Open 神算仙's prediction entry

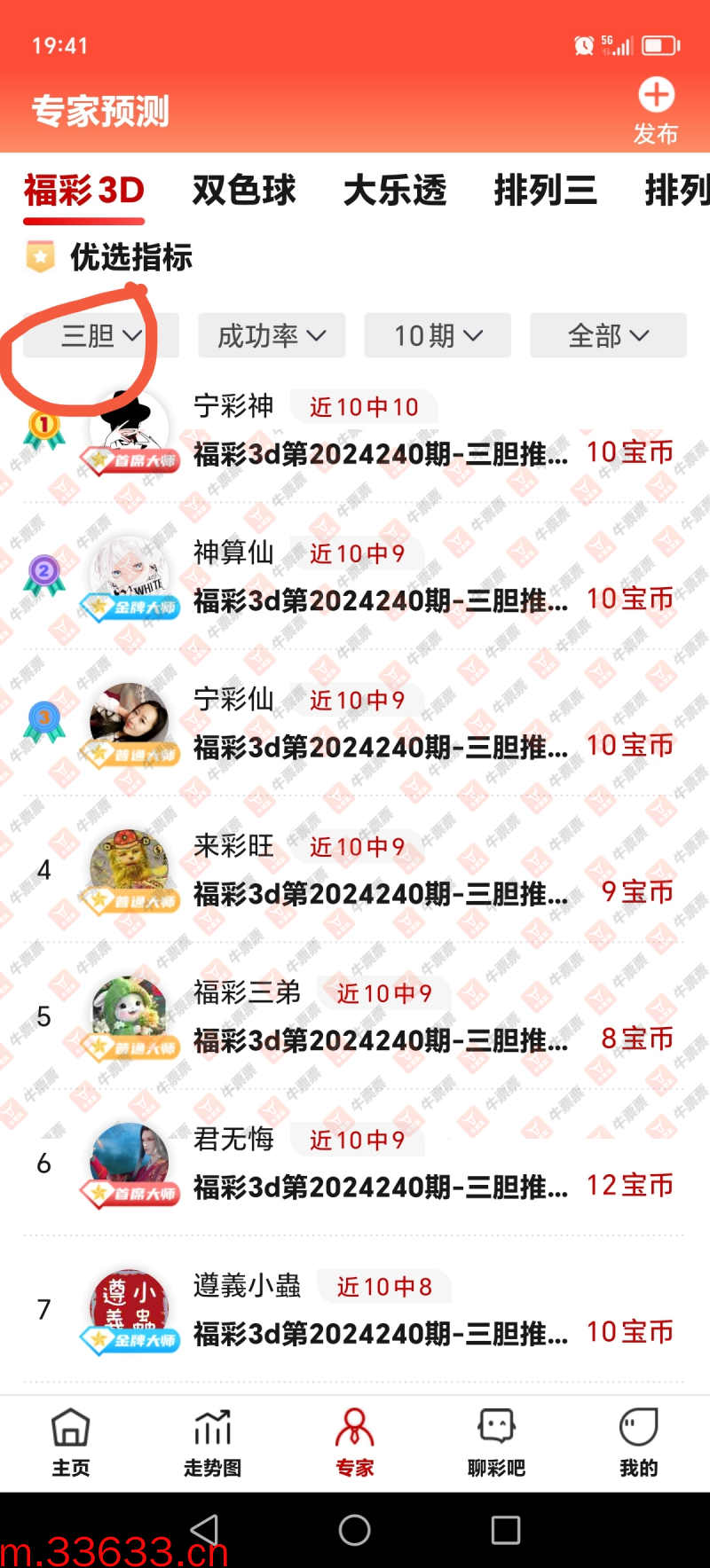point(380,600)
